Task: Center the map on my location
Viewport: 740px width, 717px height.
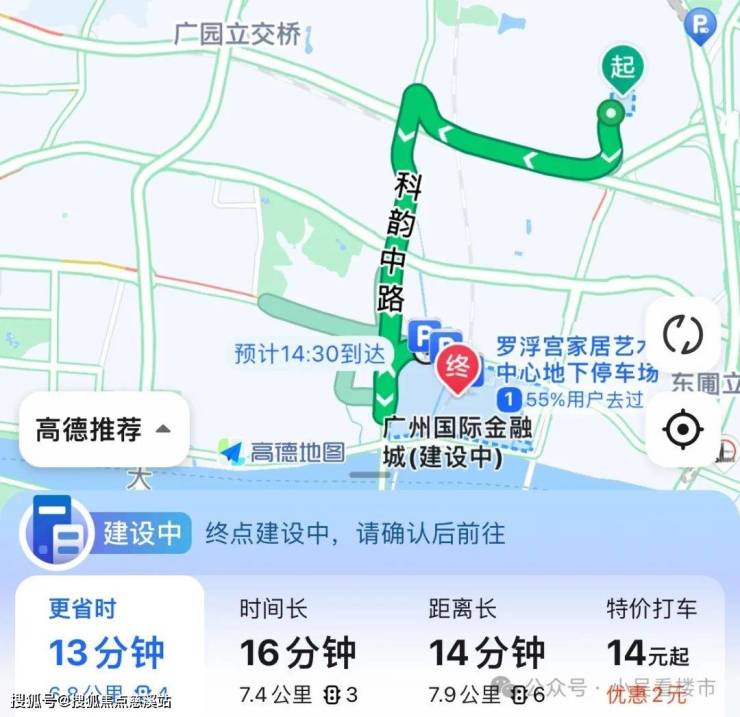Action: 682,429
